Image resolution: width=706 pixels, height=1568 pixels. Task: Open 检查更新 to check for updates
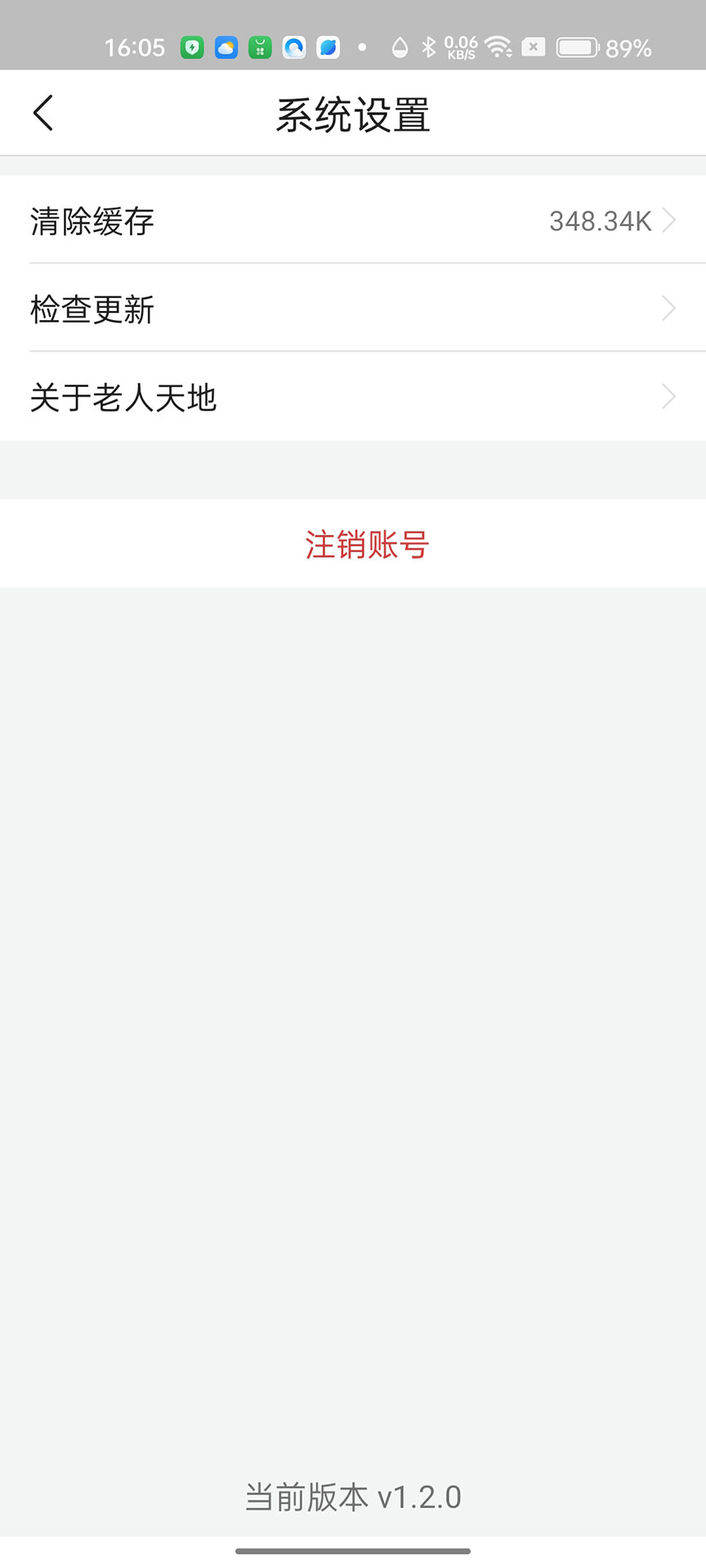click(353, 308)
